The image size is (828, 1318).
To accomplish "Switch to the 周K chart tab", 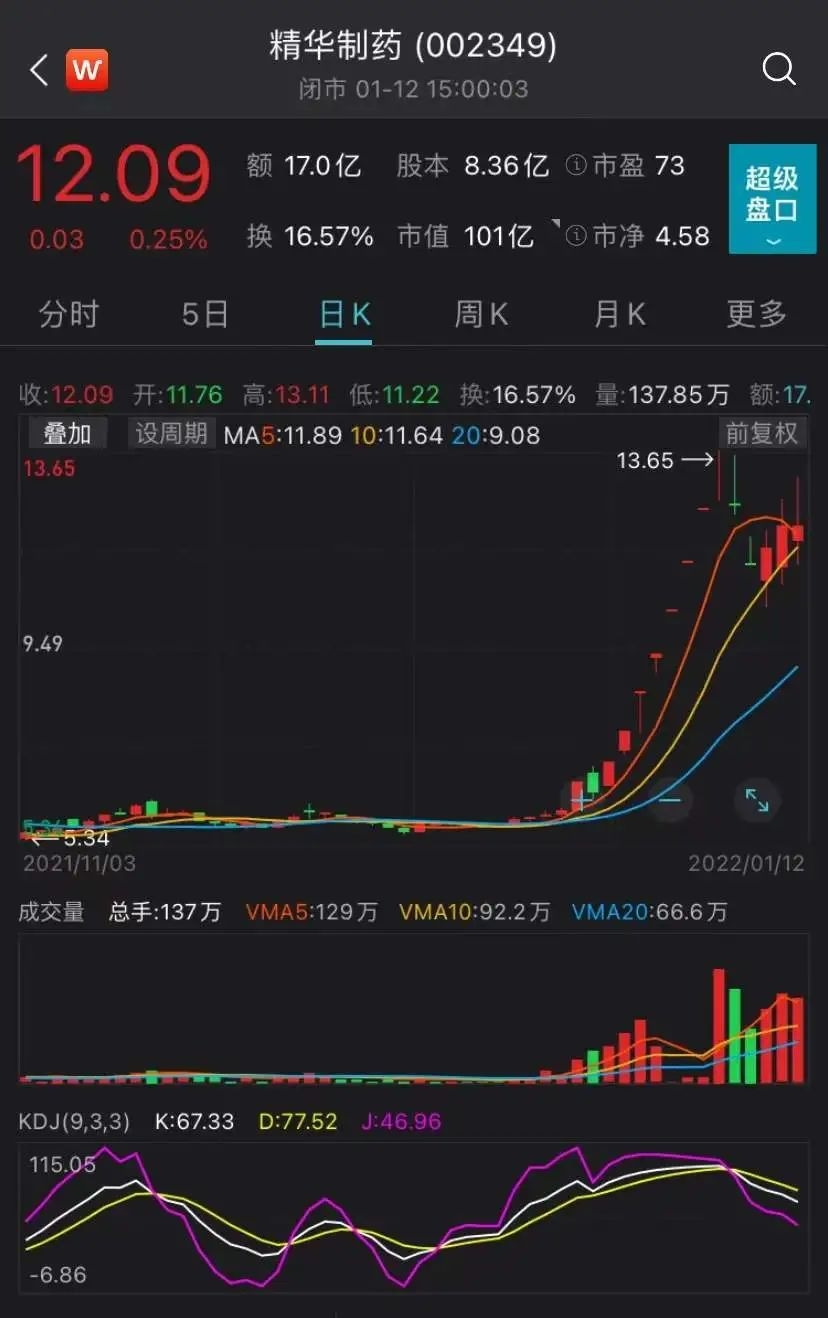I will 481,315.
